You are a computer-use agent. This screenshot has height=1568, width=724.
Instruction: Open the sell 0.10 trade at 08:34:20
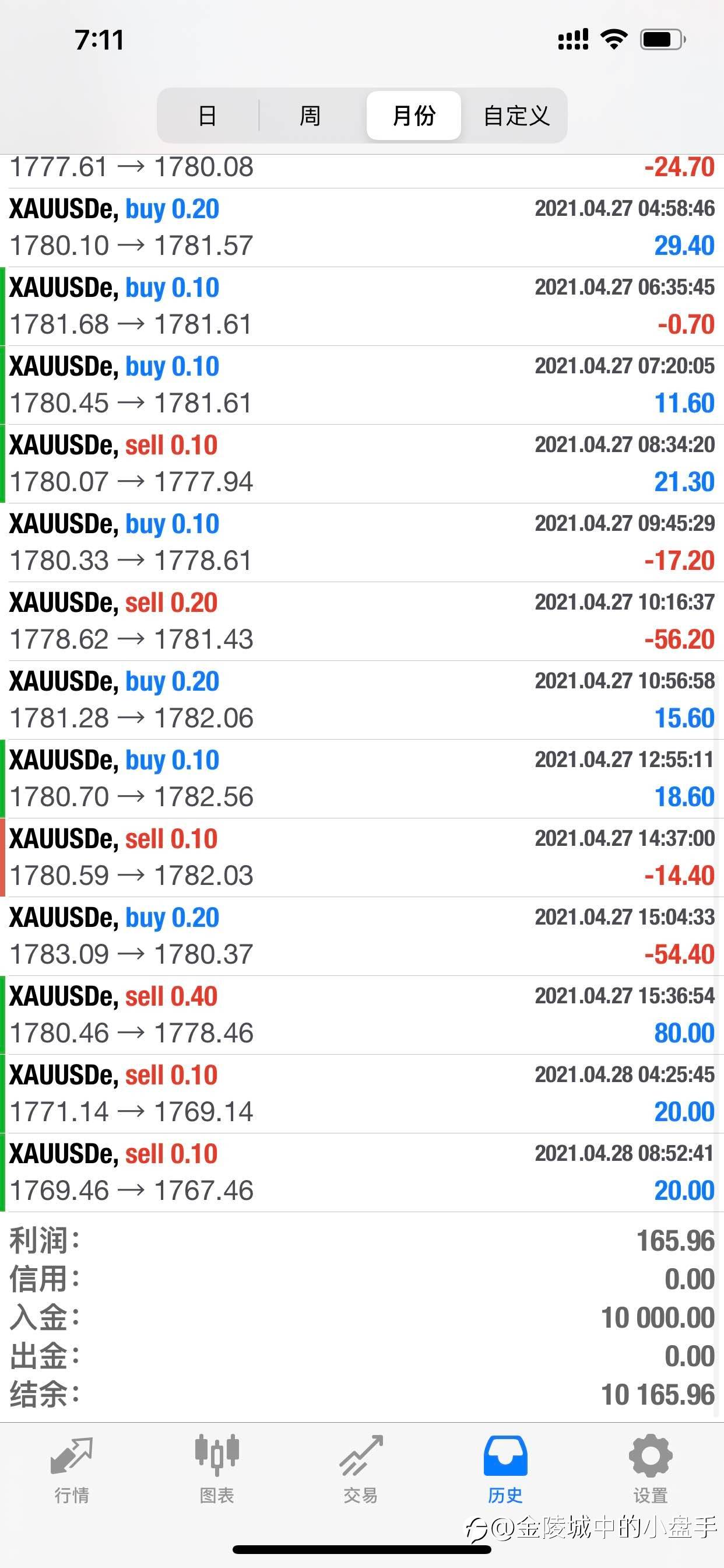(362, 463)
